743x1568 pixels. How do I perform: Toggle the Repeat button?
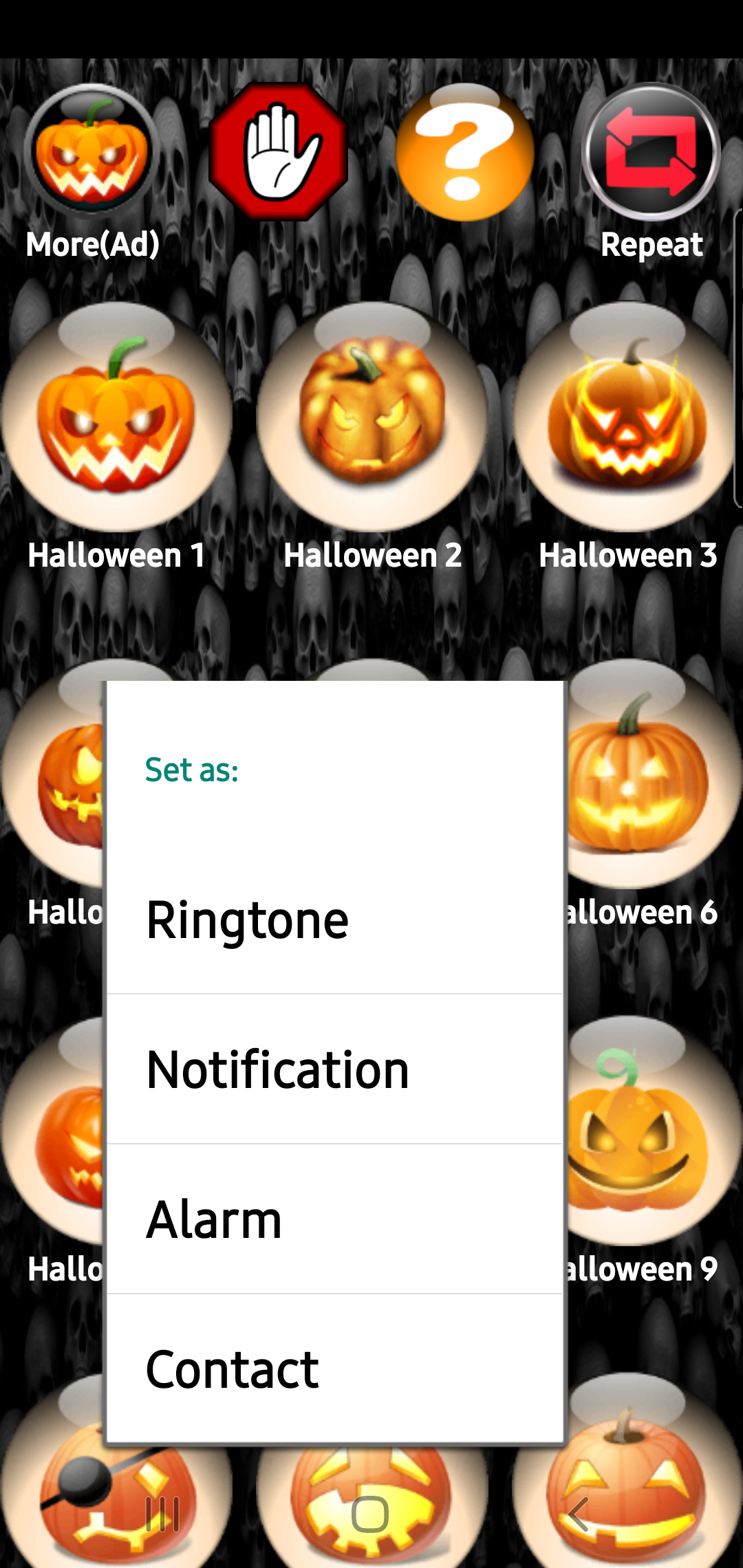click(x=651, y=151)
